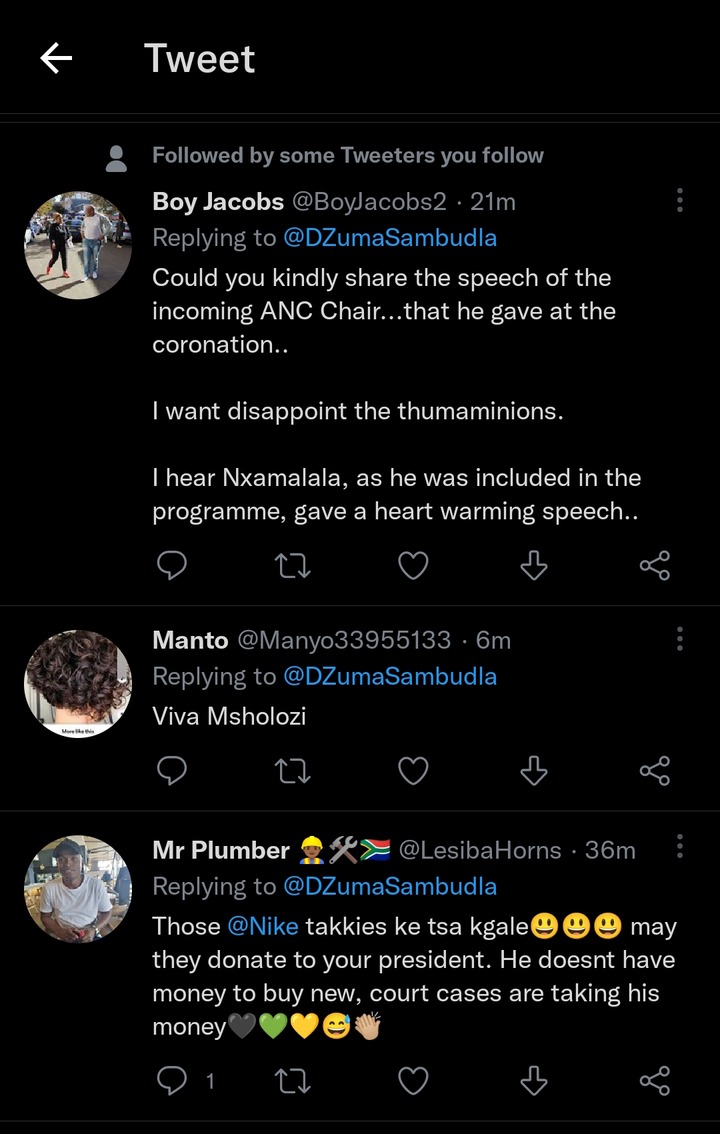The width and height of the screenshot is (720, 1134).
Task: Open Boy Jacobs' profile picture
Action: coord(78,245)
